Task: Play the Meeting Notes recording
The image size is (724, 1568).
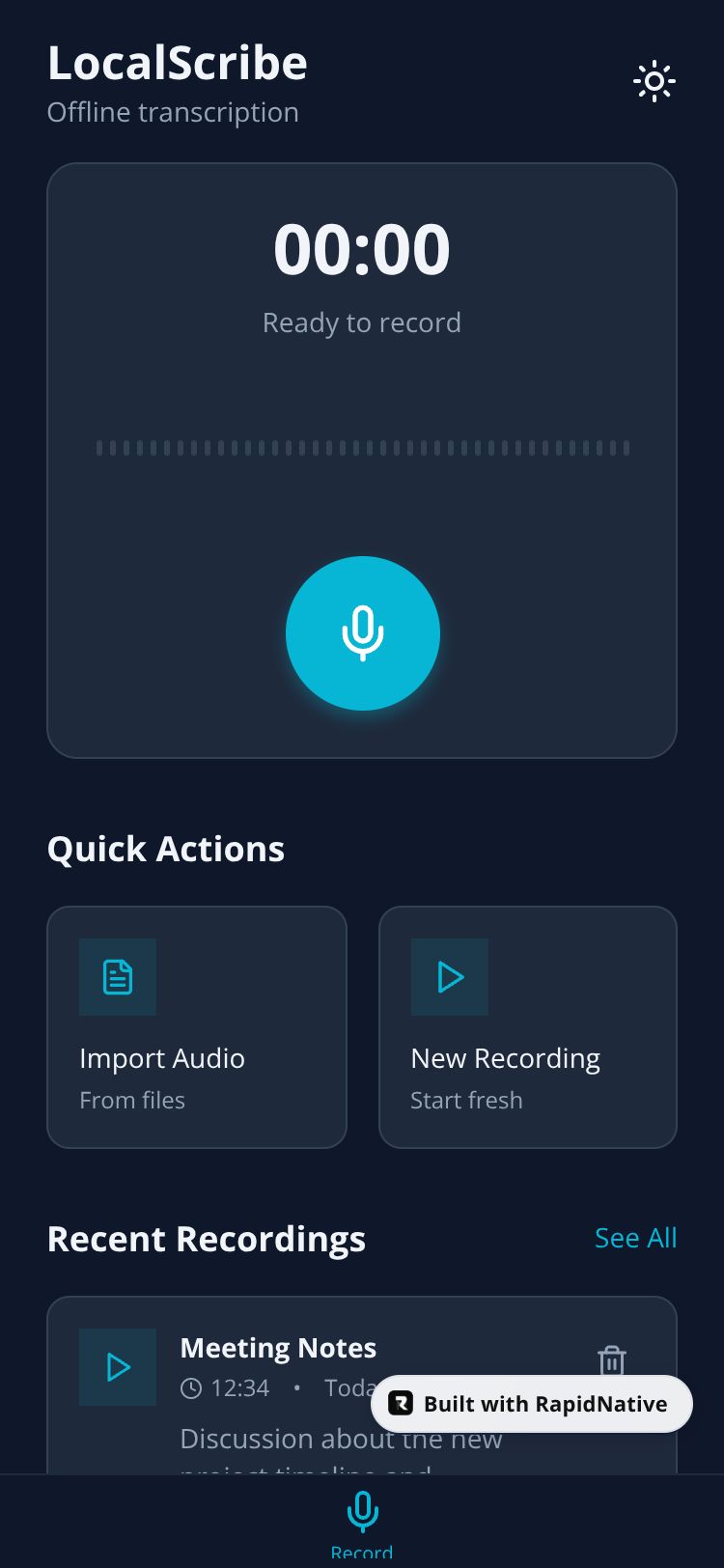Action: click(x=118, y=1367)
